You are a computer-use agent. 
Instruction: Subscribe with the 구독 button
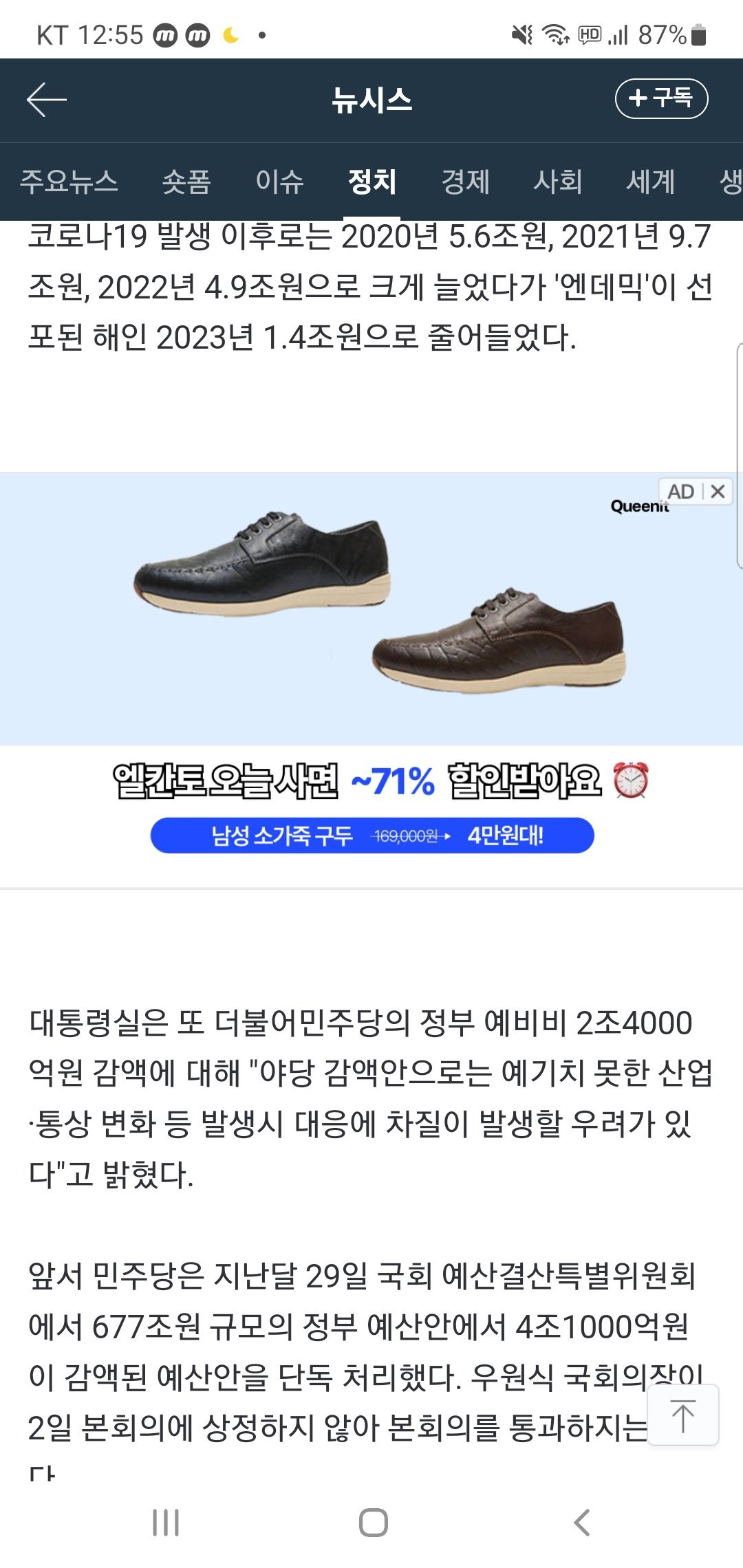660,98
